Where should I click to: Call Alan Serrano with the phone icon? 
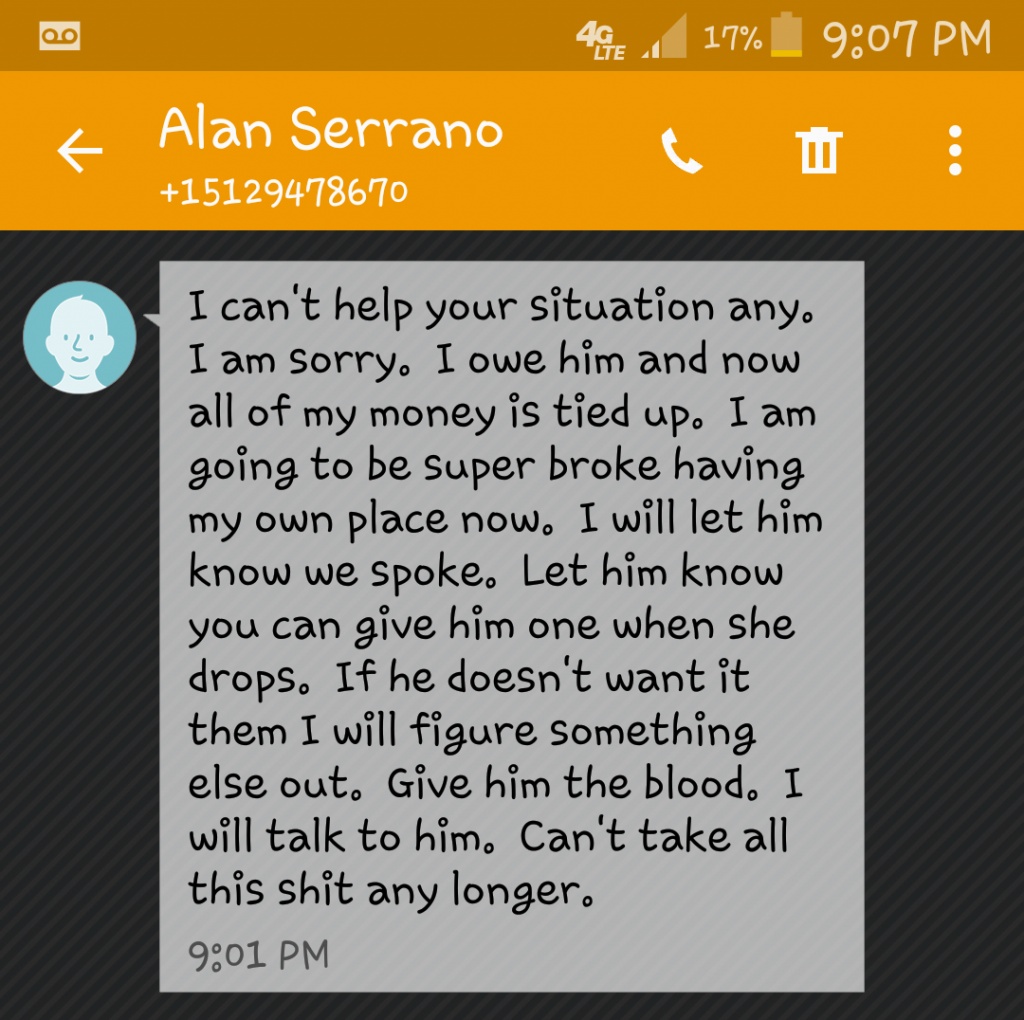(682, 151)
